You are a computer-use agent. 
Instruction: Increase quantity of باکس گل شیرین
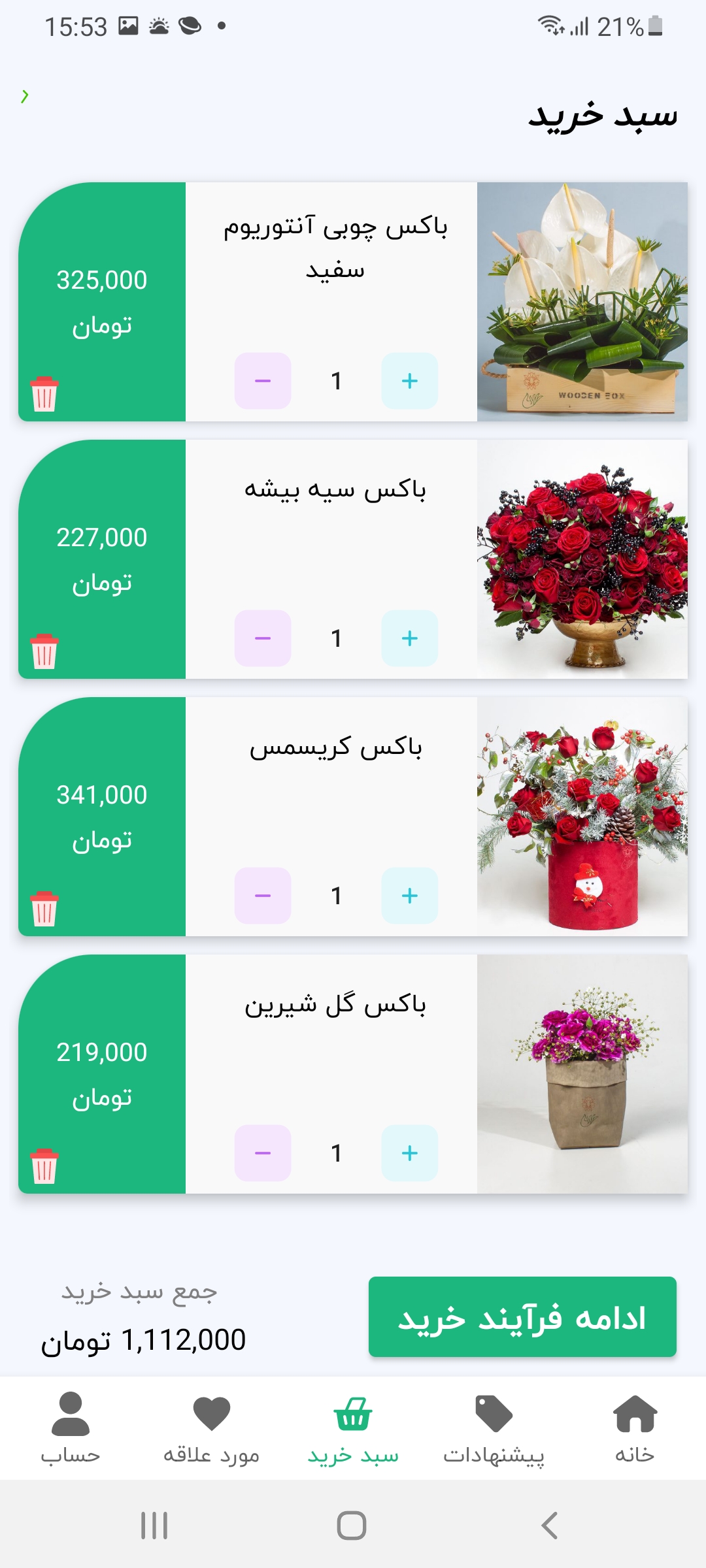click(x=409, y=1153)
